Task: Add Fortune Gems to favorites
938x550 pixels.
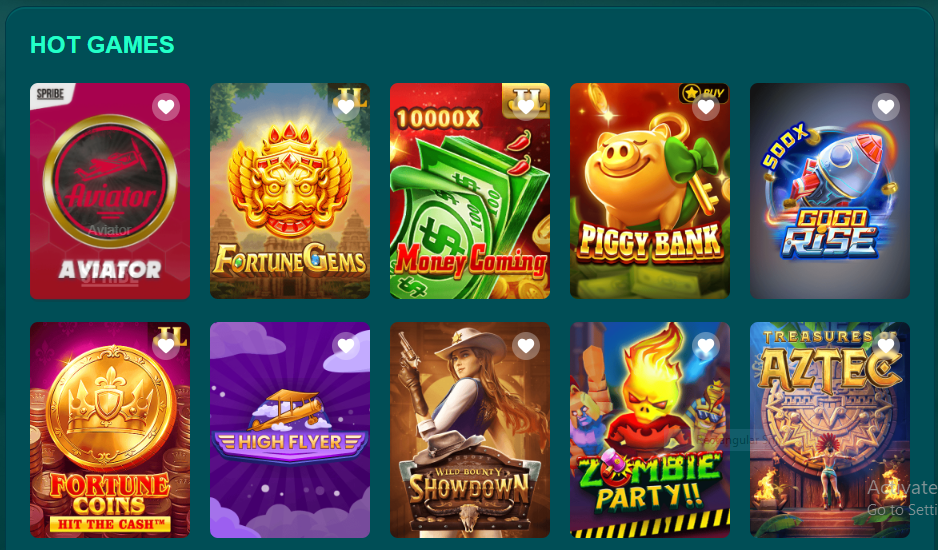Action: pos(346,107)
